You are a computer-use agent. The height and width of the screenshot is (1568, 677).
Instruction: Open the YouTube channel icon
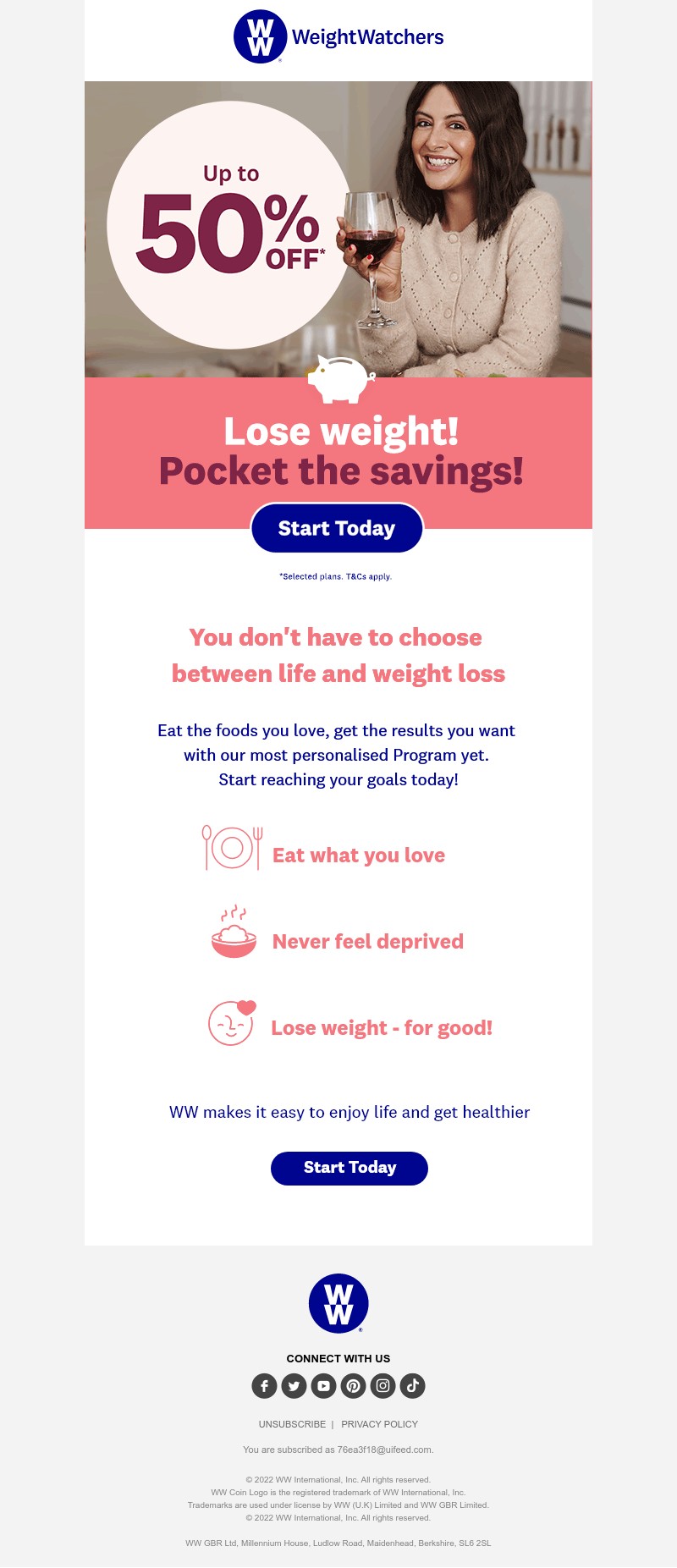[x=323, y=1385]
